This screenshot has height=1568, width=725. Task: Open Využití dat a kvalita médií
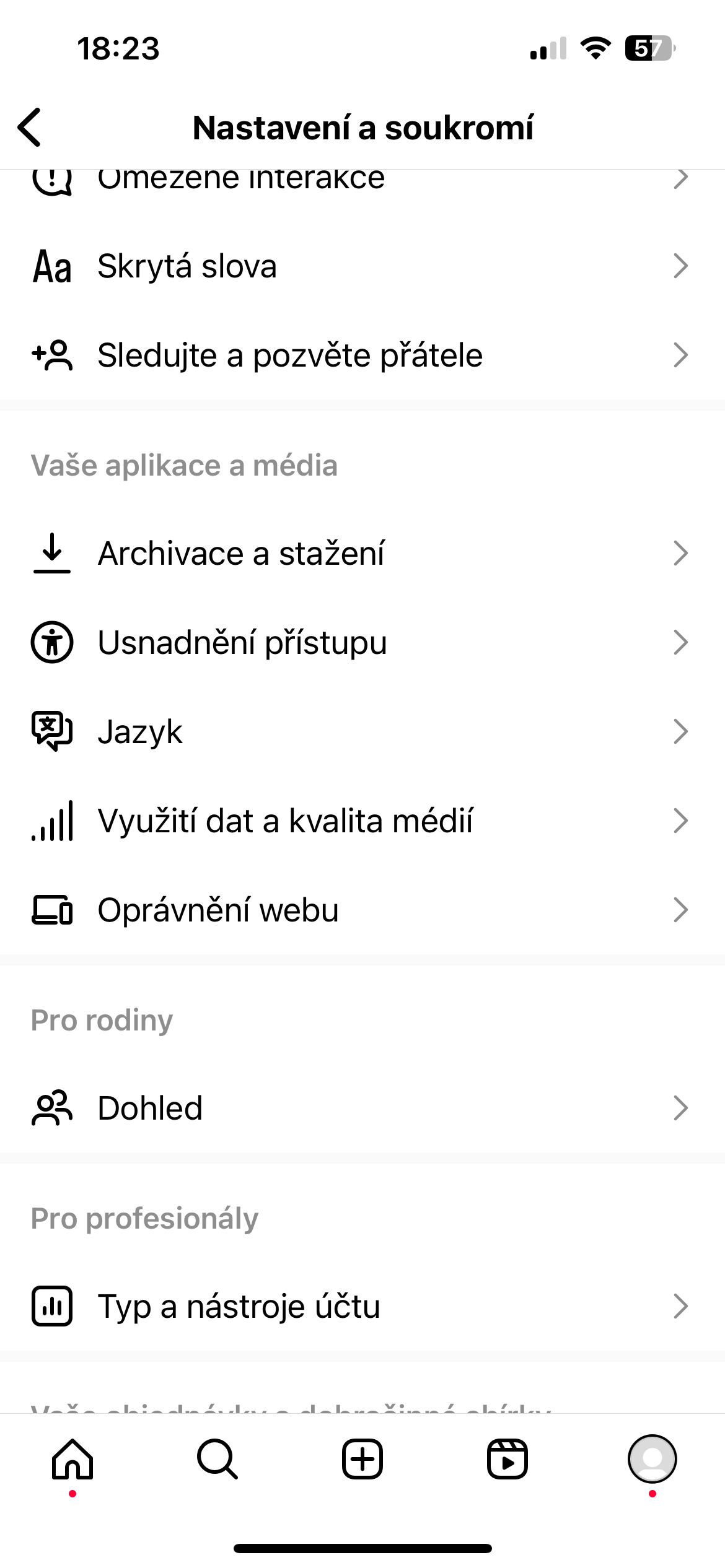point(362,821)
